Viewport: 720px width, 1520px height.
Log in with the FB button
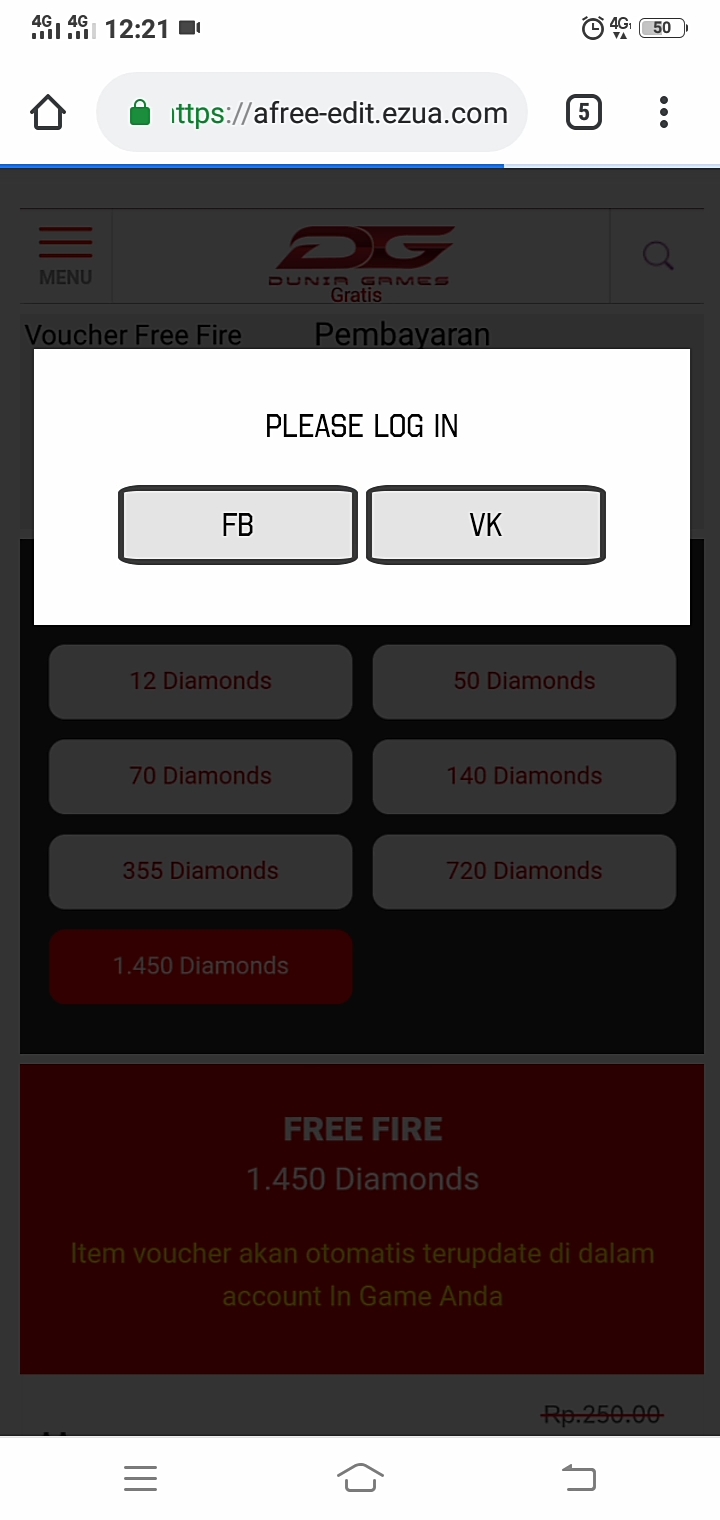coord(238,525)
